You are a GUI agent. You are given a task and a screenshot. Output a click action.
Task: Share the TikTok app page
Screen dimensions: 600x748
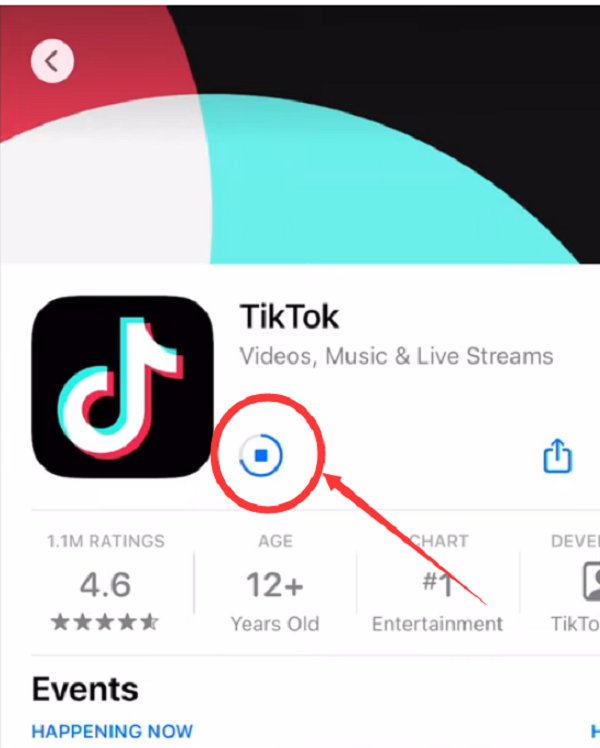[x=557, y=456]
